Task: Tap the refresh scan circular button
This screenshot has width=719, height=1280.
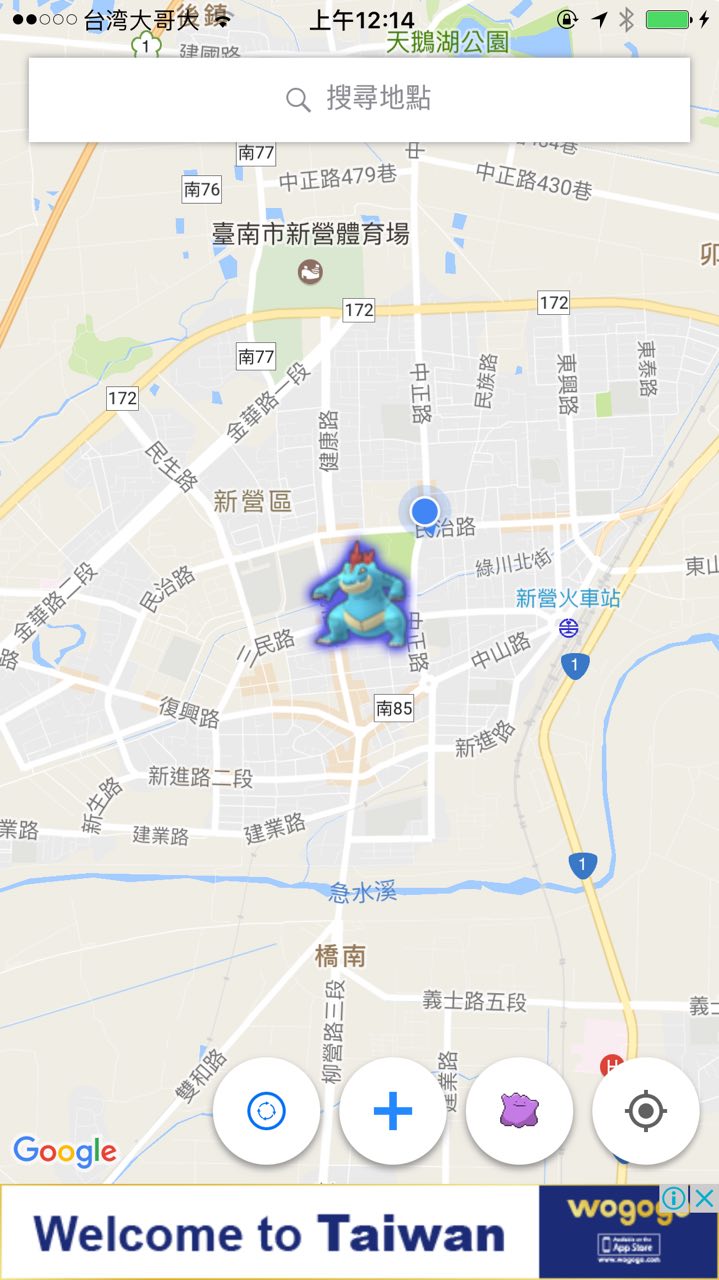Action: [x=266, y=1111]
